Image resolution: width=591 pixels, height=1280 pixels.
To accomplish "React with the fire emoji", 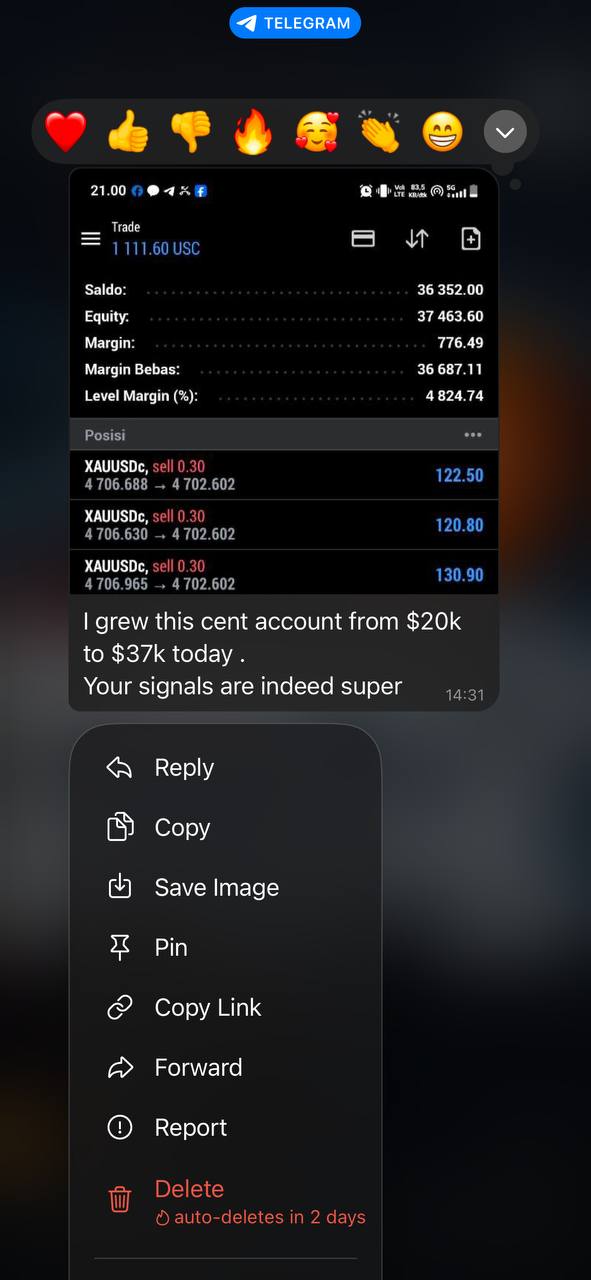I will [253, 131].
